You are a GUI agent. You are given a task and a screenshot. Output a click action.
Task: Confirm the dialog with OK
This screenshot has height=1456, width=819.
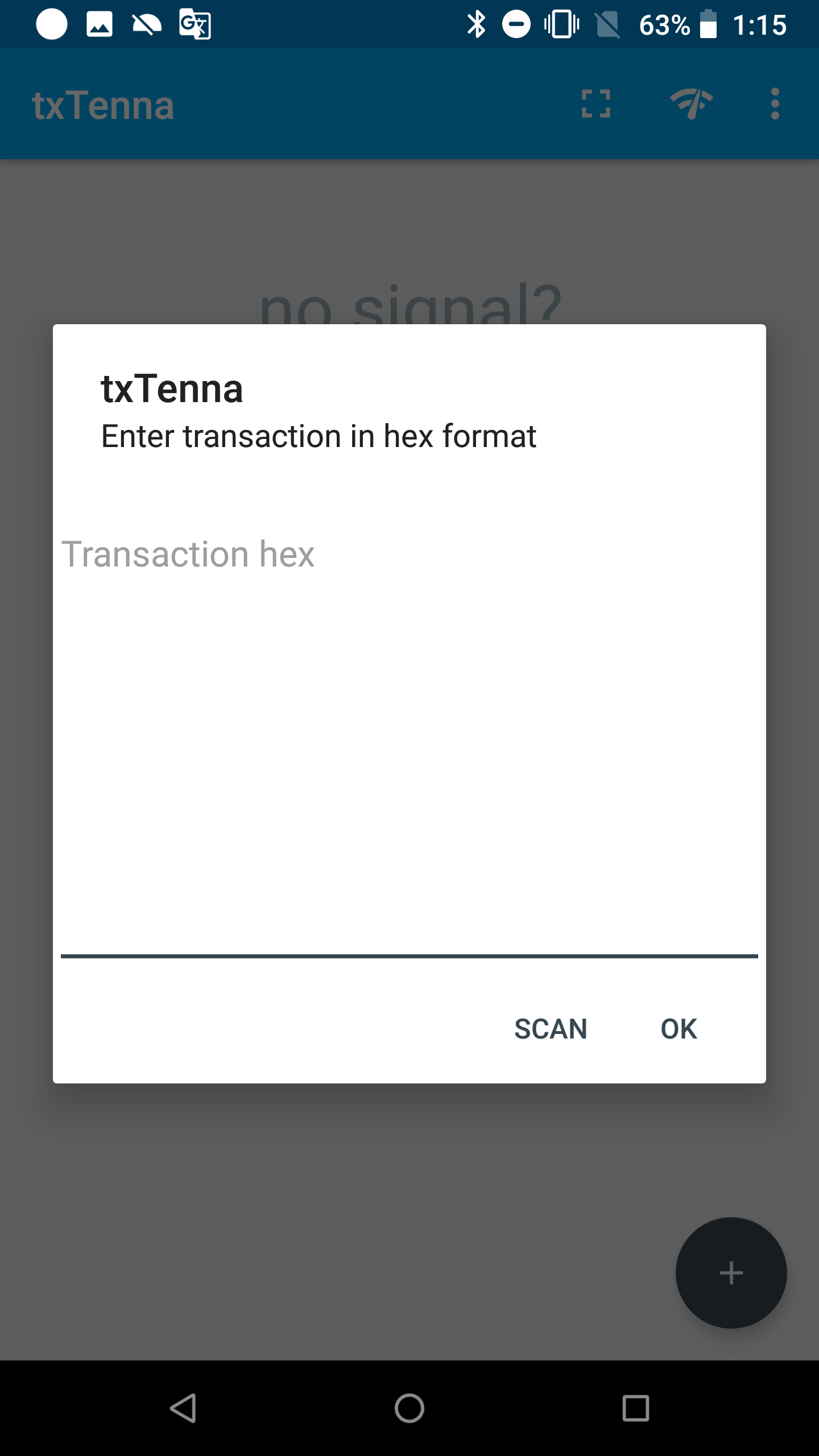click(x=679, y=1029)
